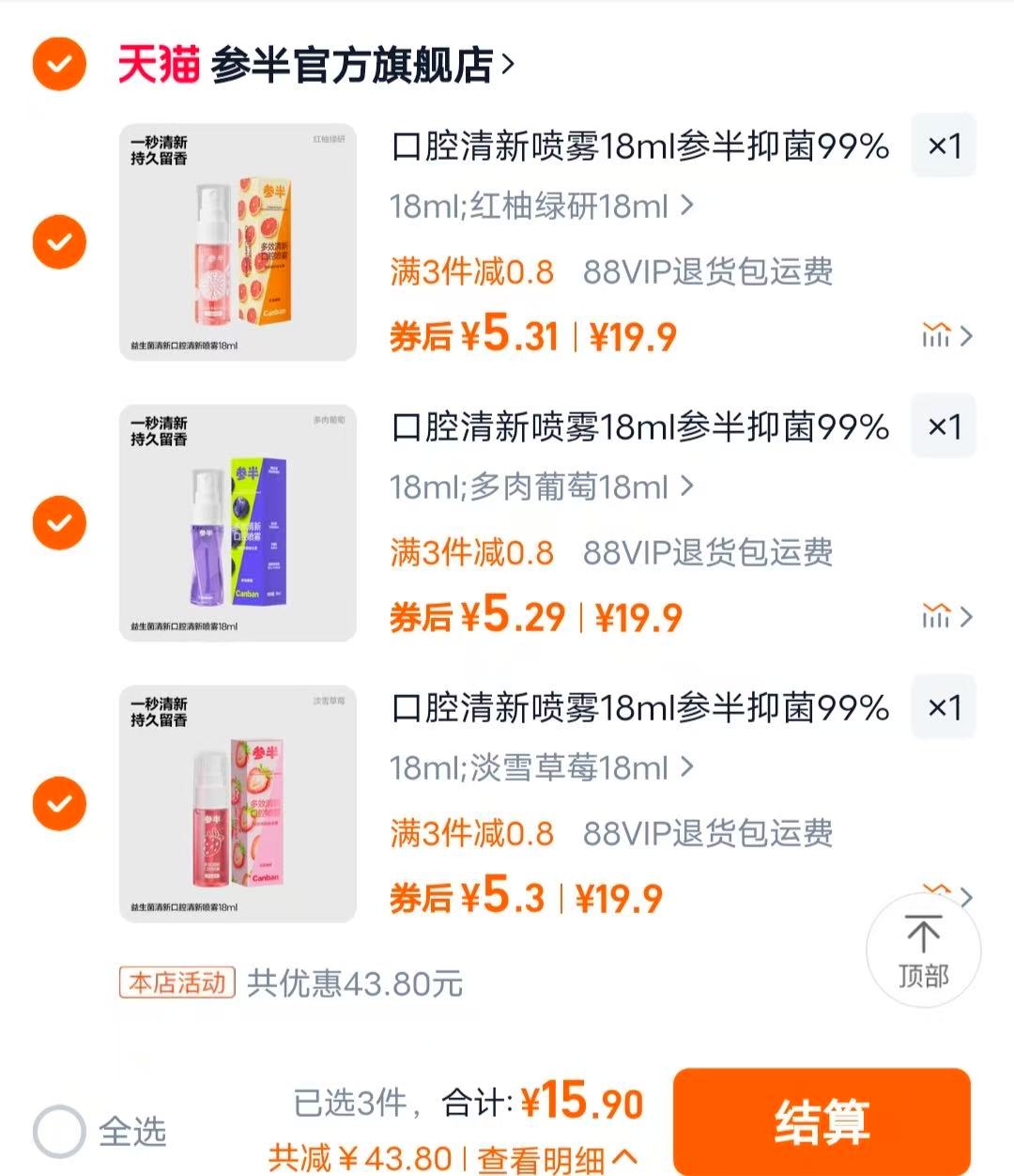Uncheck the 多肉葡萄 product selection
This screenshot has height=1176, width=1014.
pos(58,522)
